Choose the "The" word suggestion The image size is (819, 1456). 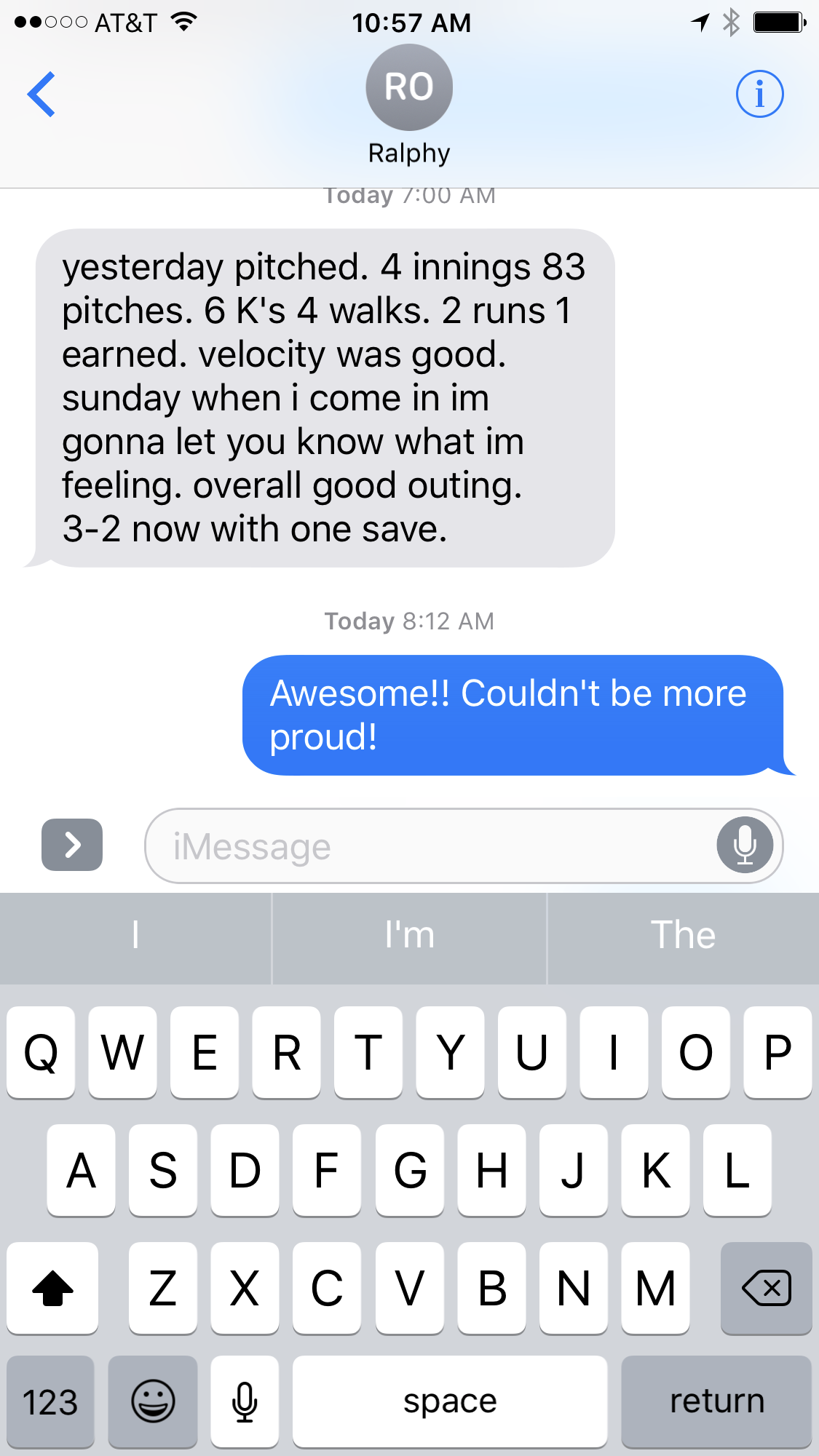point(684,935)
